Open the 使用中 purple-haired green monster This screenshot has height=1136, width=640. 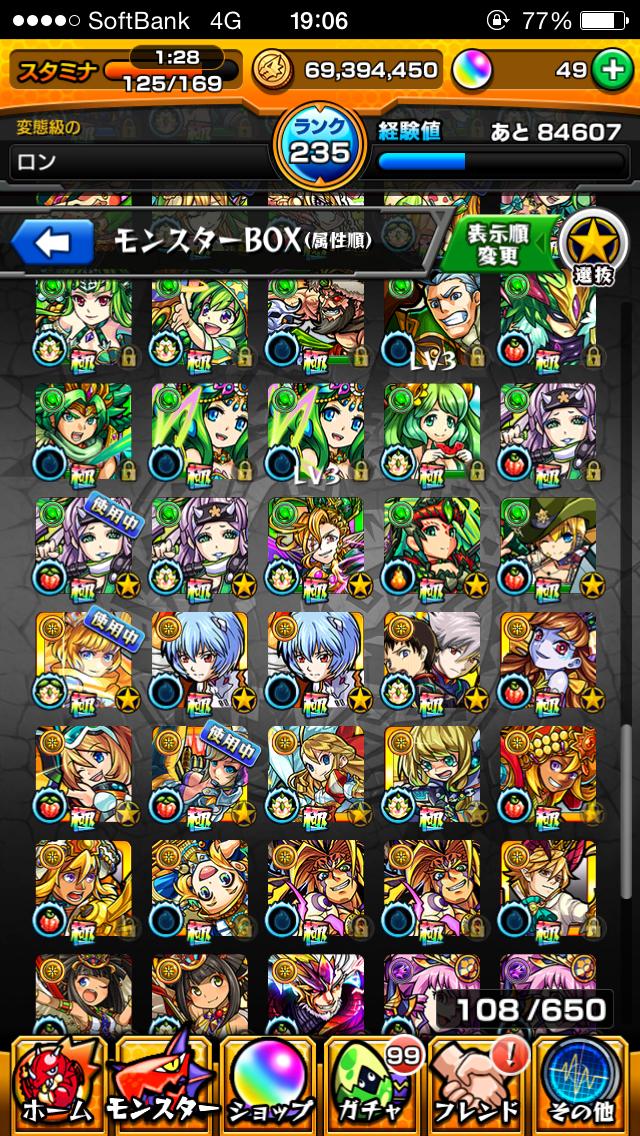click(84, 546)
